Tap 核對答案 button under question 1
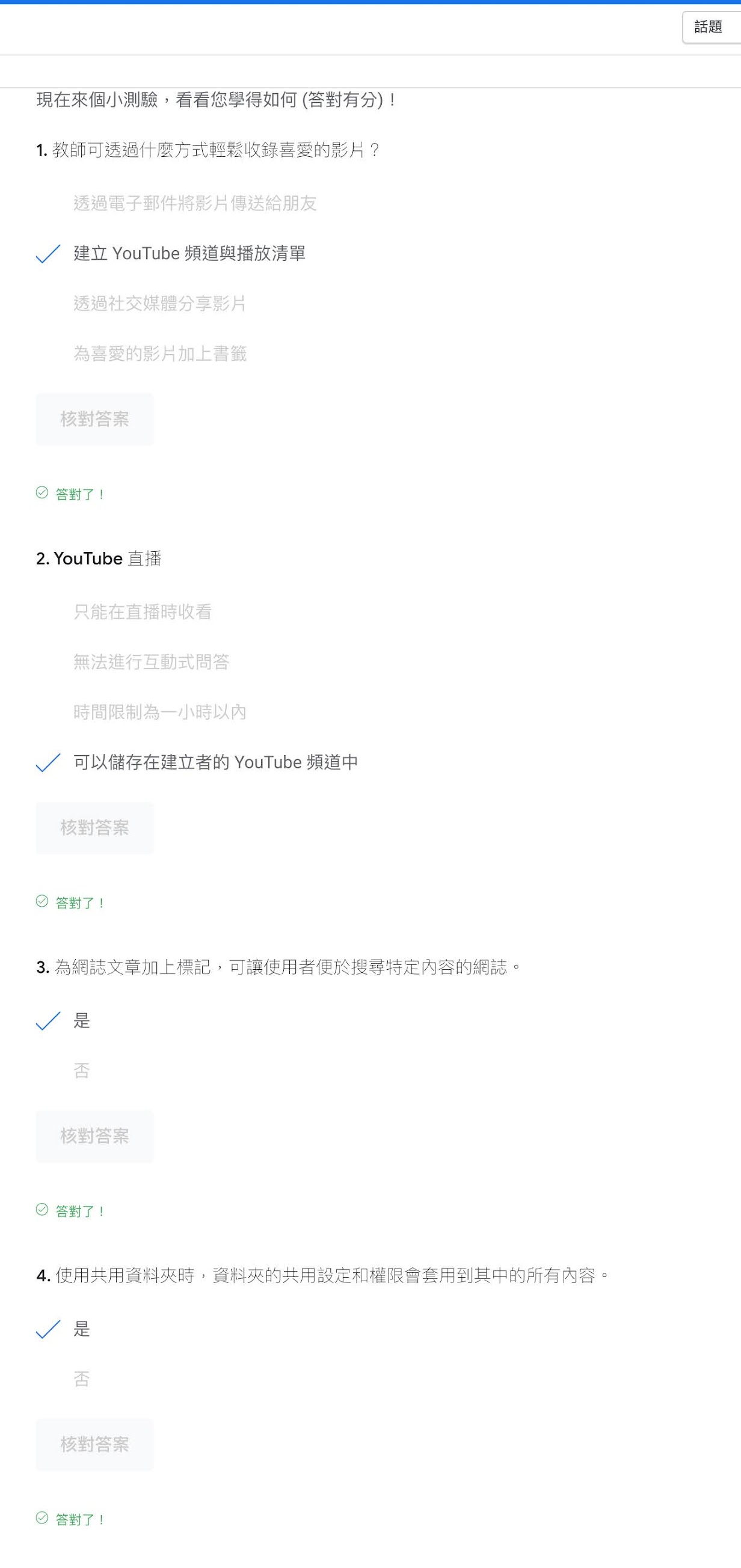Screen dimensions: 741x1568 coord(94,420)
